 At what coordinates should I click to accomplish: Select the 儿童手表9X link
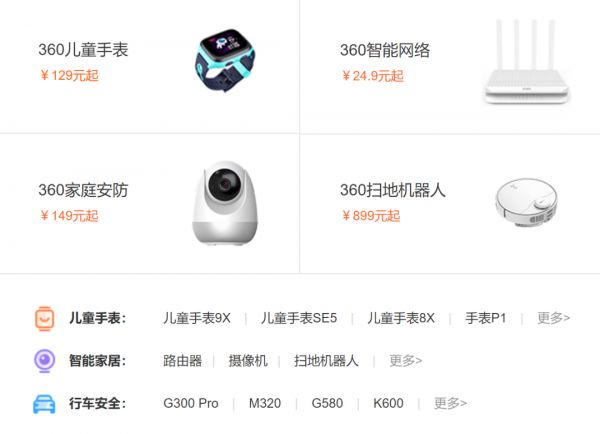[197, 318]
